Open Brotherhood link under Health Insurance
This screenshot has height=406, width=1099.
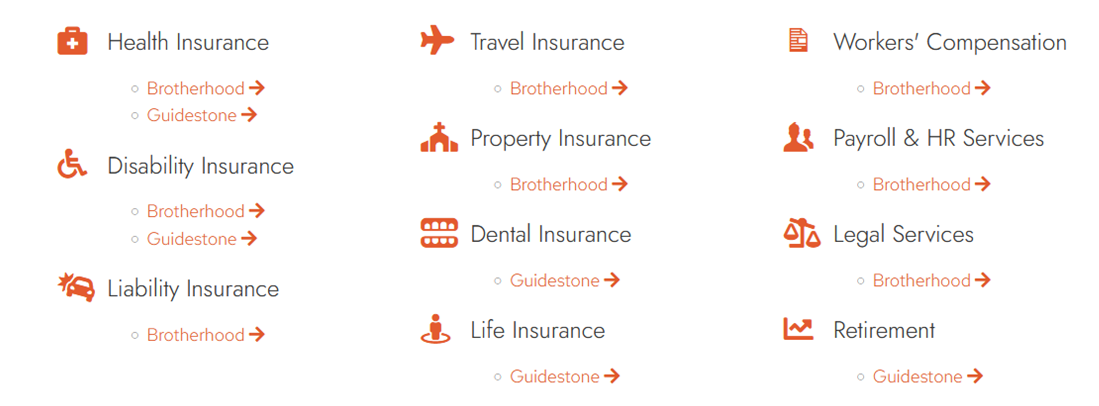(x=205, y=88)
